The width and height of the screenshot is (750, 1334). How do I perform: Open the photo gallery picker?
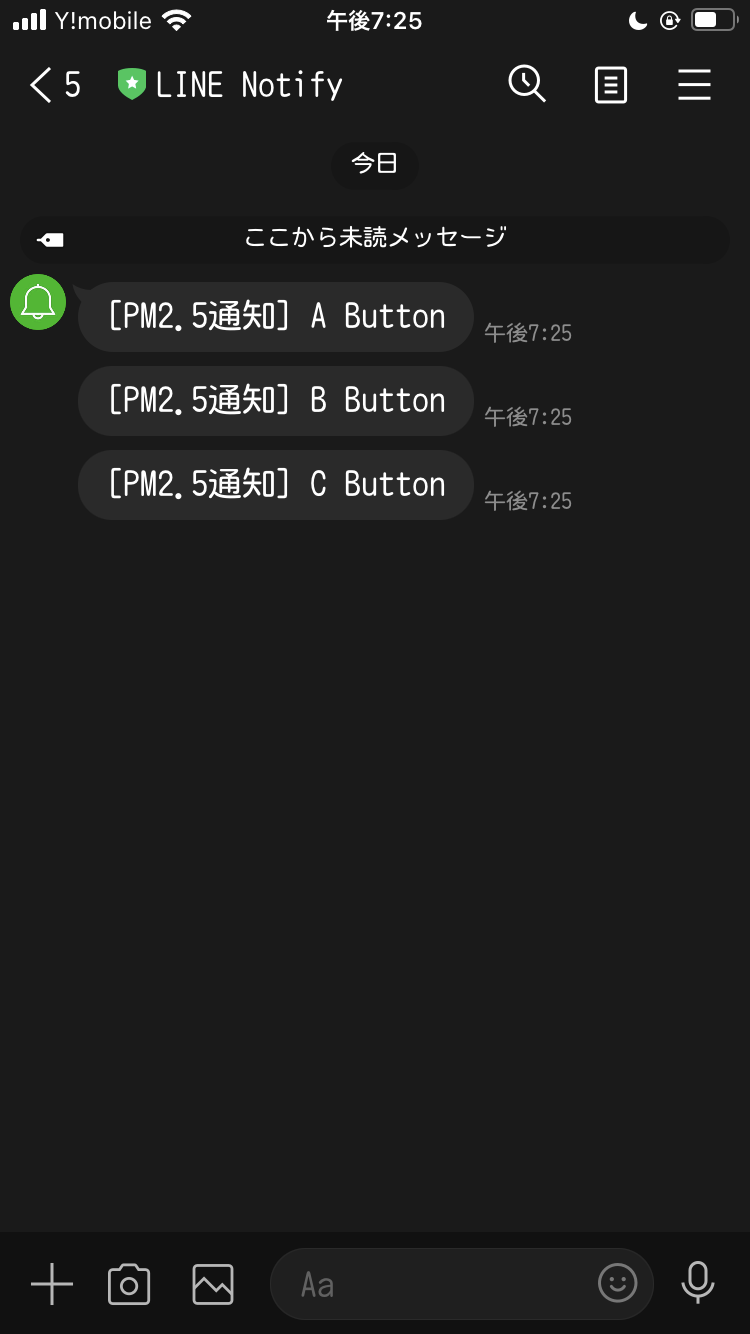point(213,1283)
